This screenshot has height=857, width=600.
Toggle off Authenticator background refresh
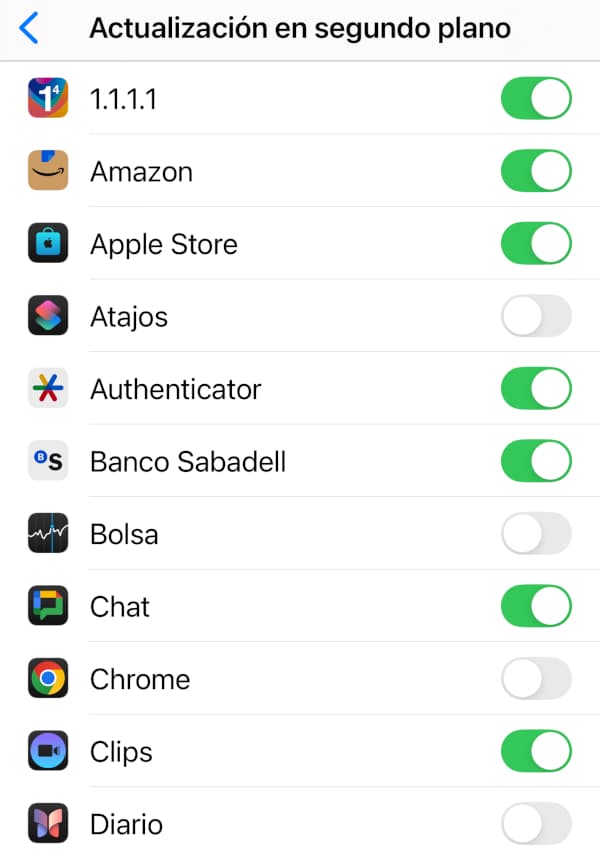click(536, 389)
